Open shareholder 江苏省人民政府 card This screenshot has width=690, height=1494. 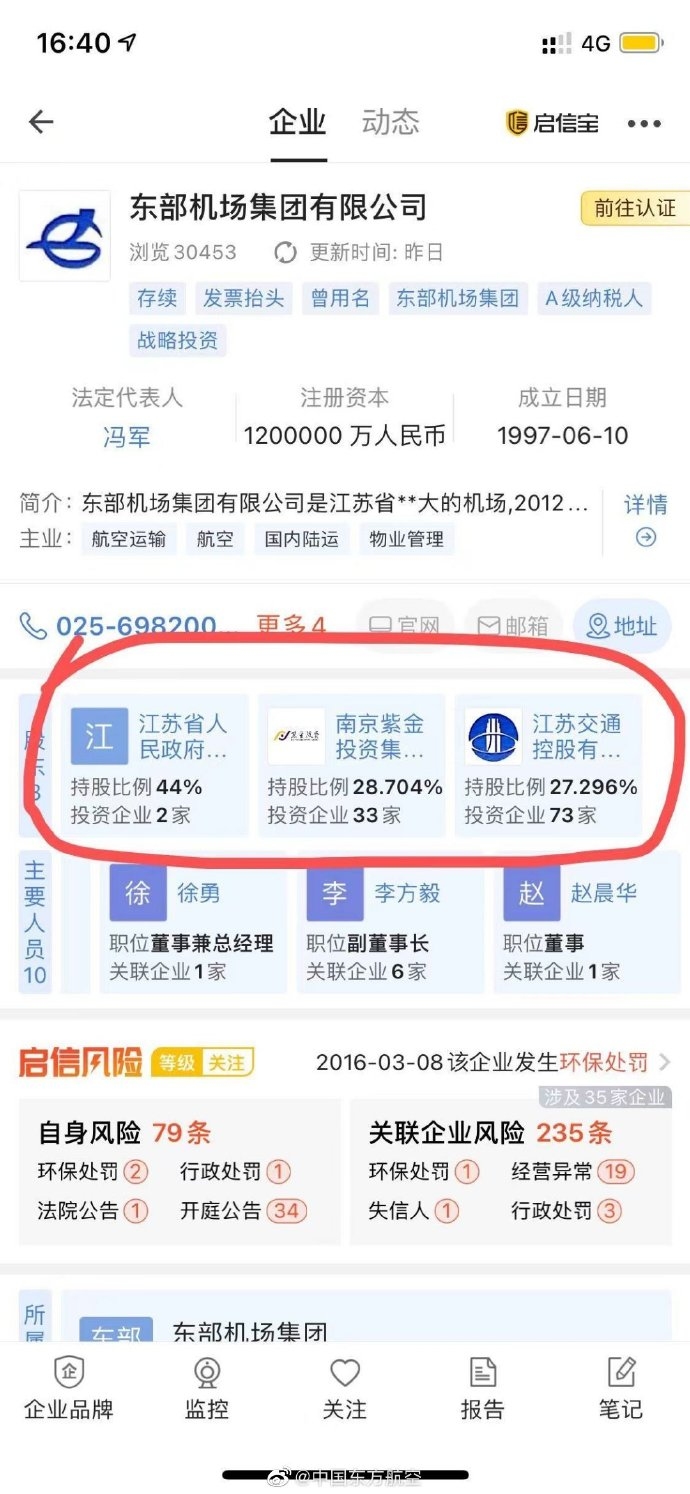(x=155, y=765)
